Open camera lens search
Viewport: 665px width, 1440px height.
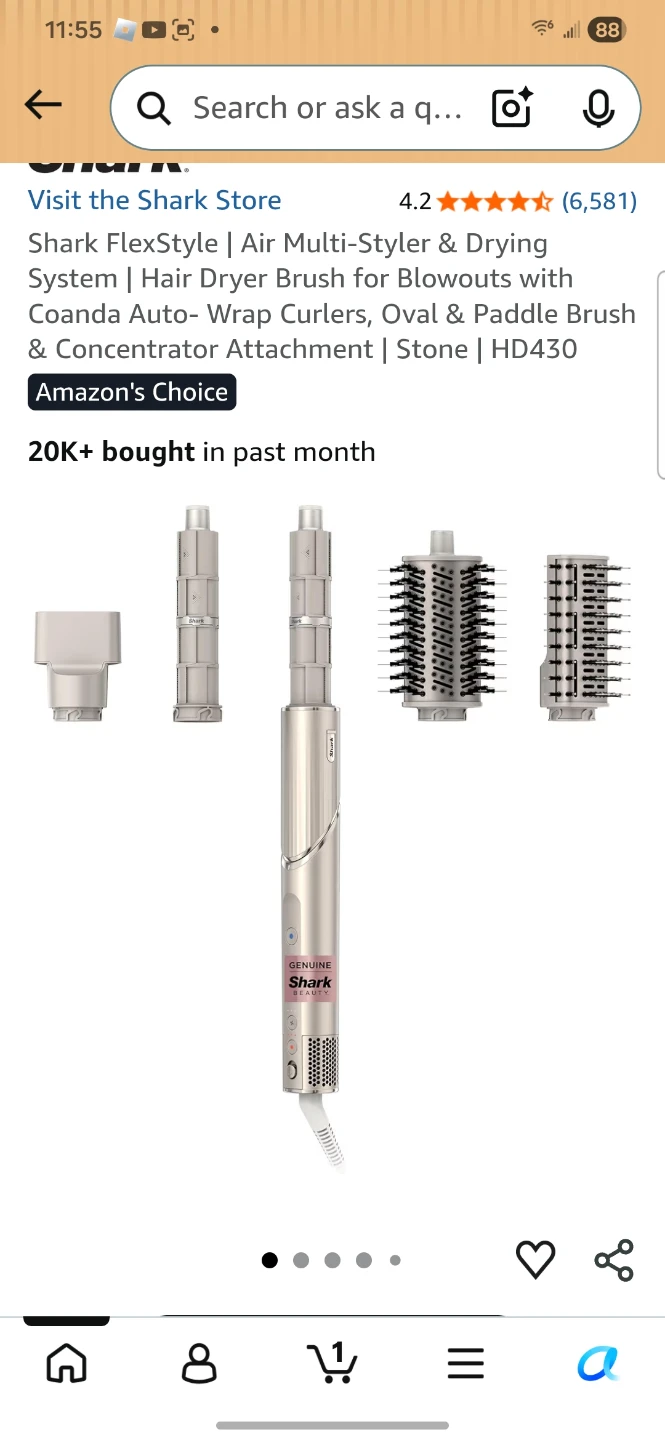click(x=513, y=108)
